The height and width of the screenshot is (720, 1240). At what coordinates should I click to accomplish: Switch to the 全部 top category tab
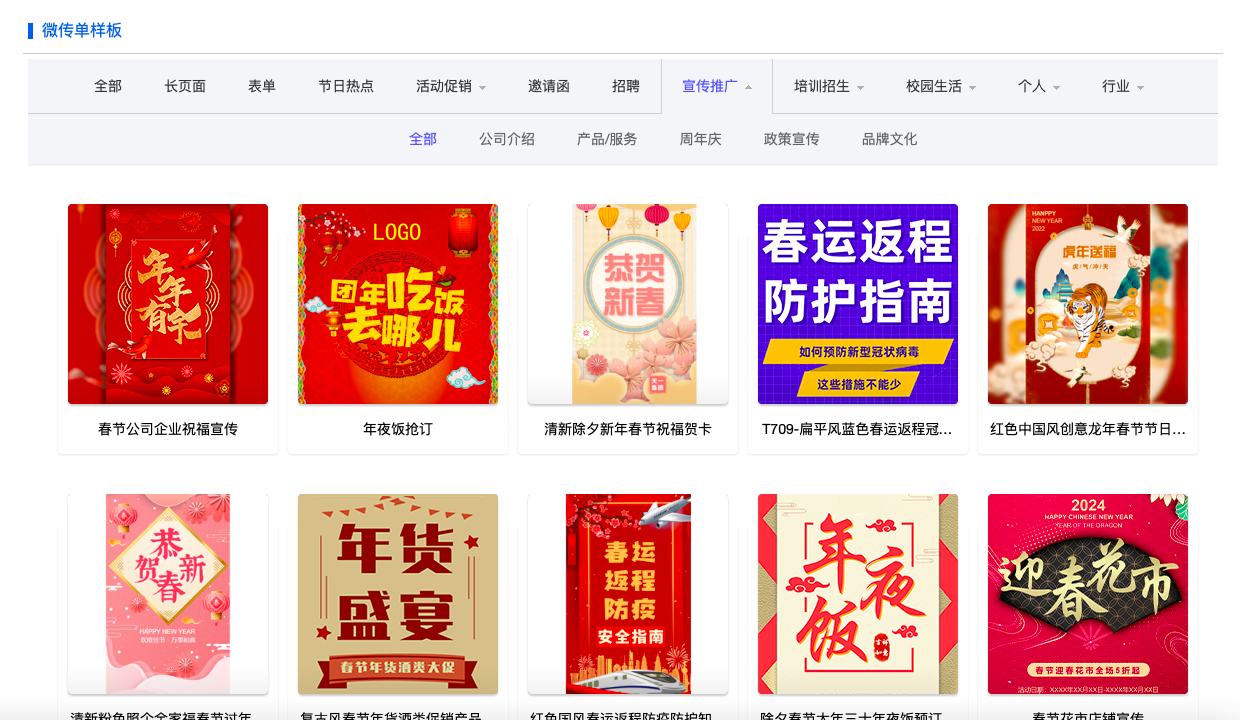tap(108, 86)
